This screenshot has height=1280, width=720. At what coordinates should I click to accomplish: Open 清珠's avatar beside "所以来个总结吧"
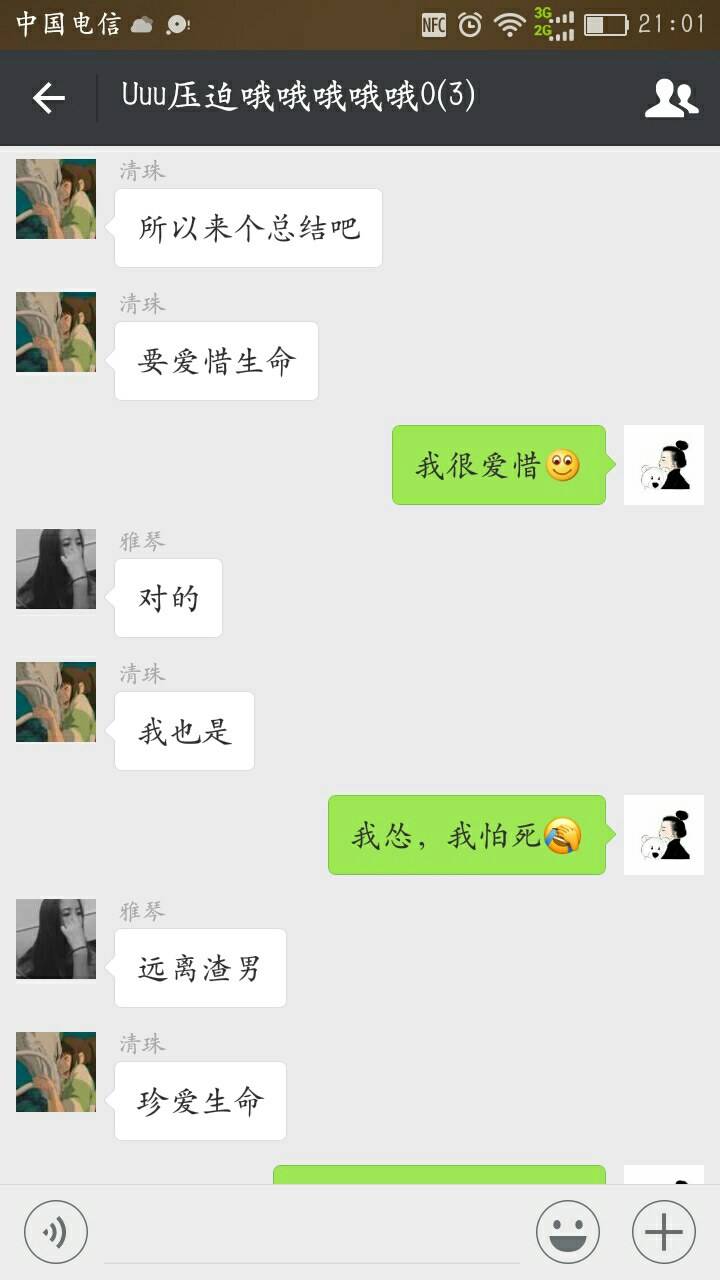click(x=56, y=199)
